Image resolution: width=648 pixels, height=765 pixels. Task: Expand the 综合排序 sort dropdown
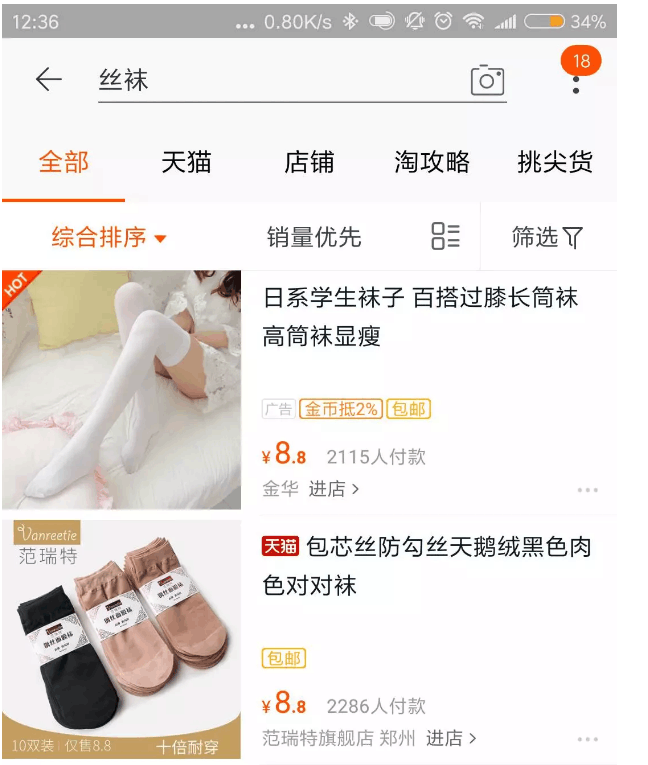pyautogui.click(x=109, y=238)
